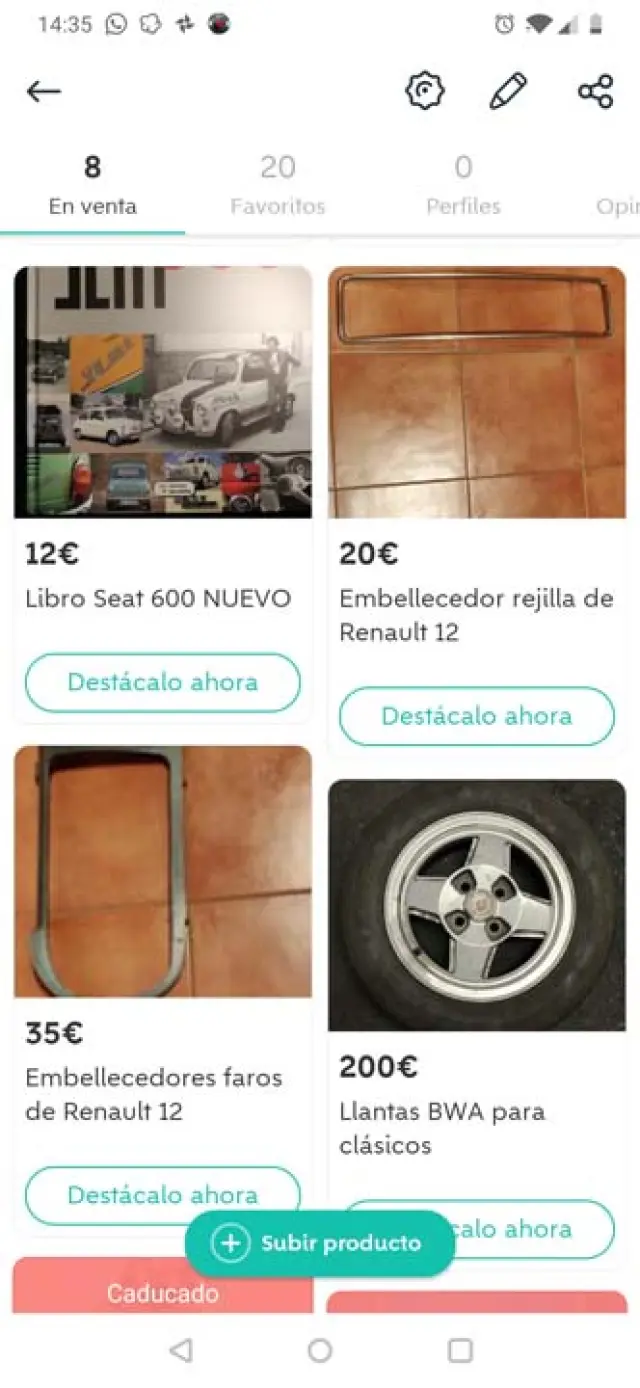Open the Embellecedor rejilla de Renault 12 listing
Screen dimensions: 640x1388
[x=477, y=392]
